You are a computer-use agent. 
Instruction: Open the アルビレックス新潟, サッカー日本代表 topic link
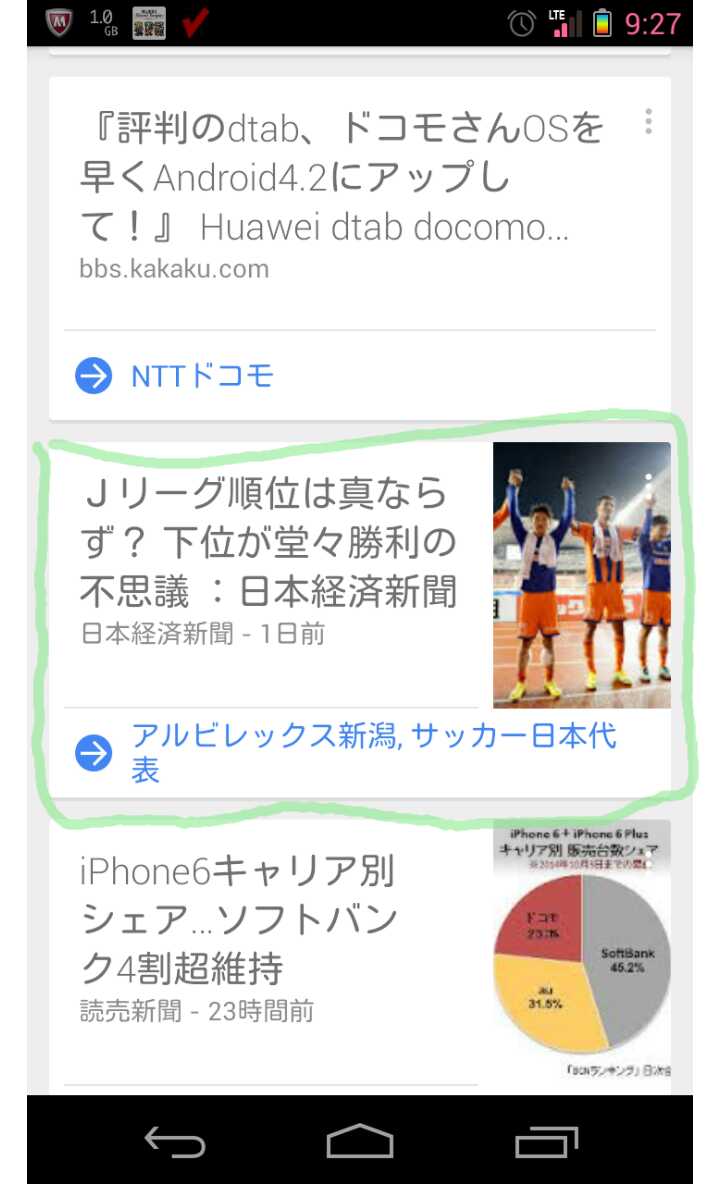coord(372,753)
